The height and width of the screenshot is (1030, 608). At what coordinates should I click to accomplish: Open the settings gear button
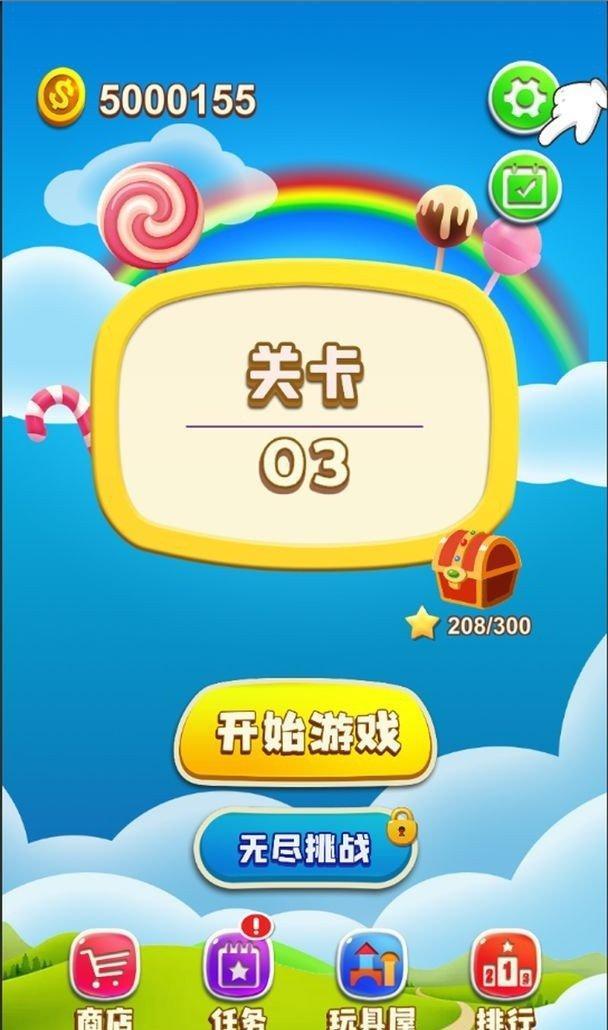(x=523, y=99)
